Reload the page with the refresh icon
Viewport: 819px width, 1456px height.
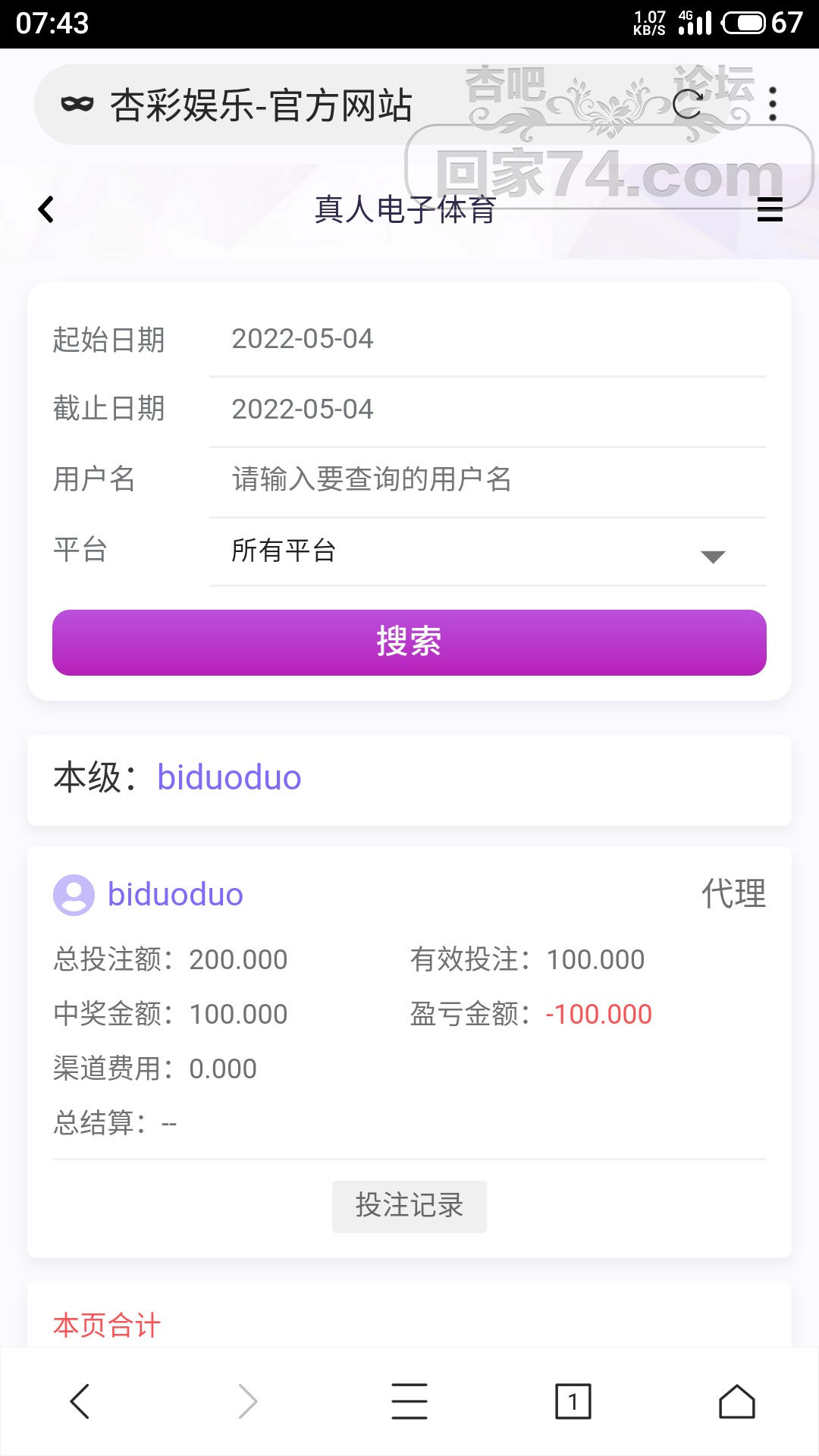point(687,104)
